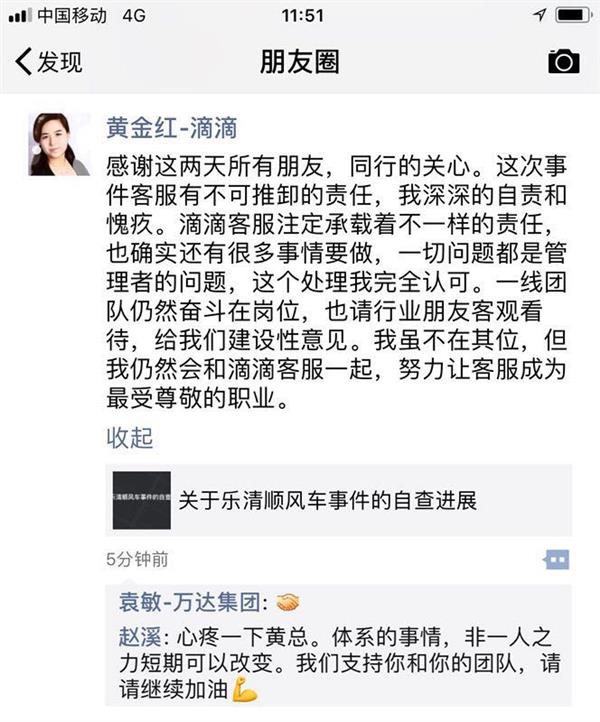View 赵溪's profile from comments
The image size is (600, 722).
pos(141,635)
